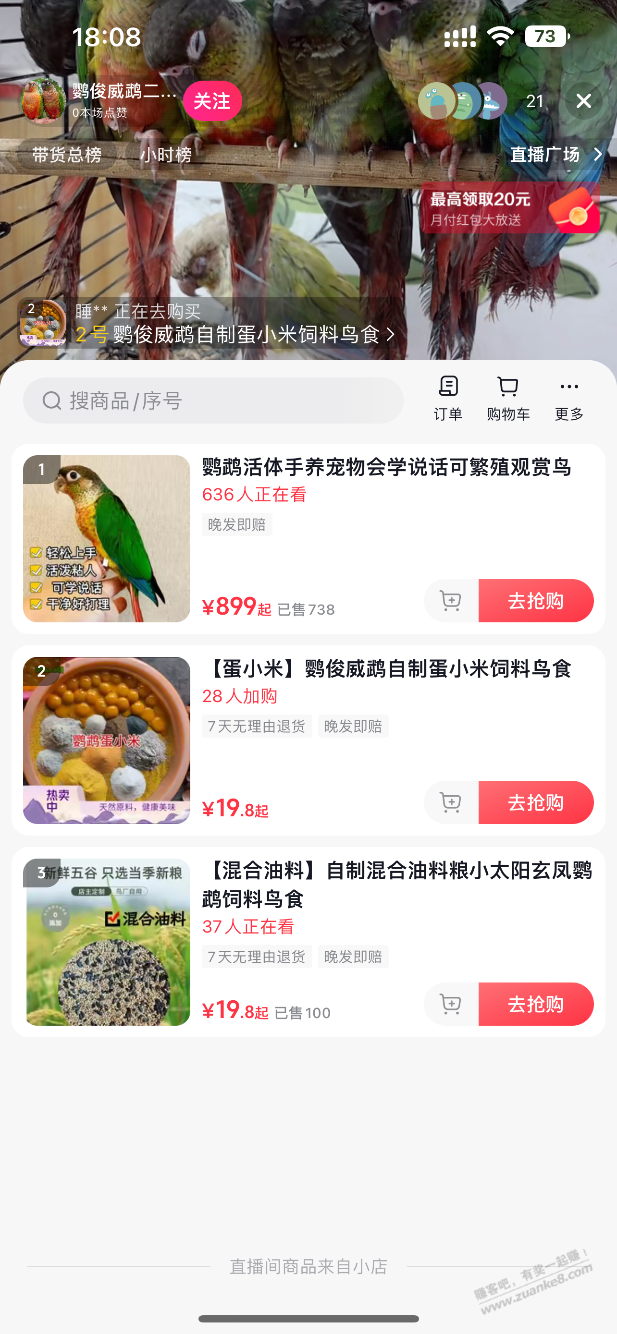Open 订单 orders

pyautogui.click(x=448, y=399)
